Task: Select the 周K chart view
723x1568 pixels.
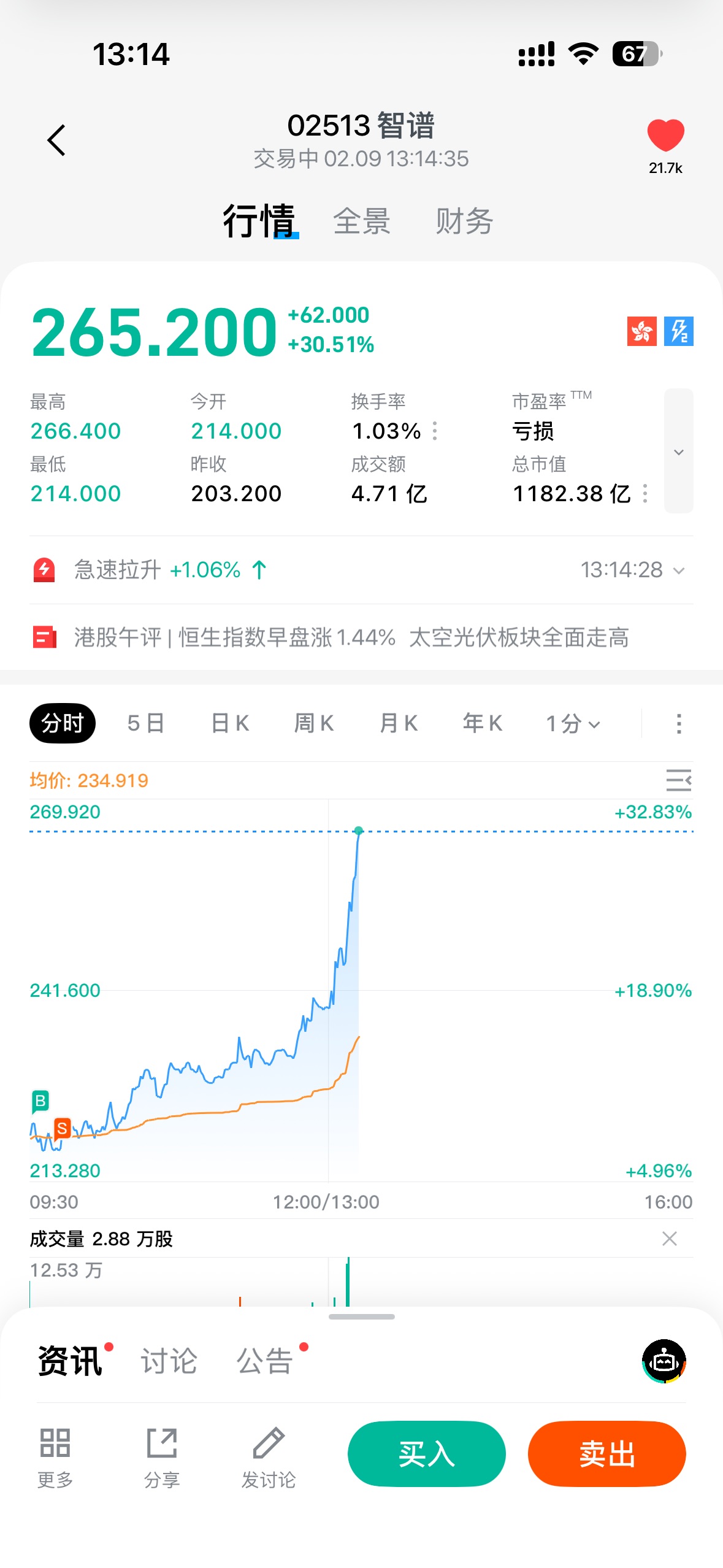Action: [314, 724]
